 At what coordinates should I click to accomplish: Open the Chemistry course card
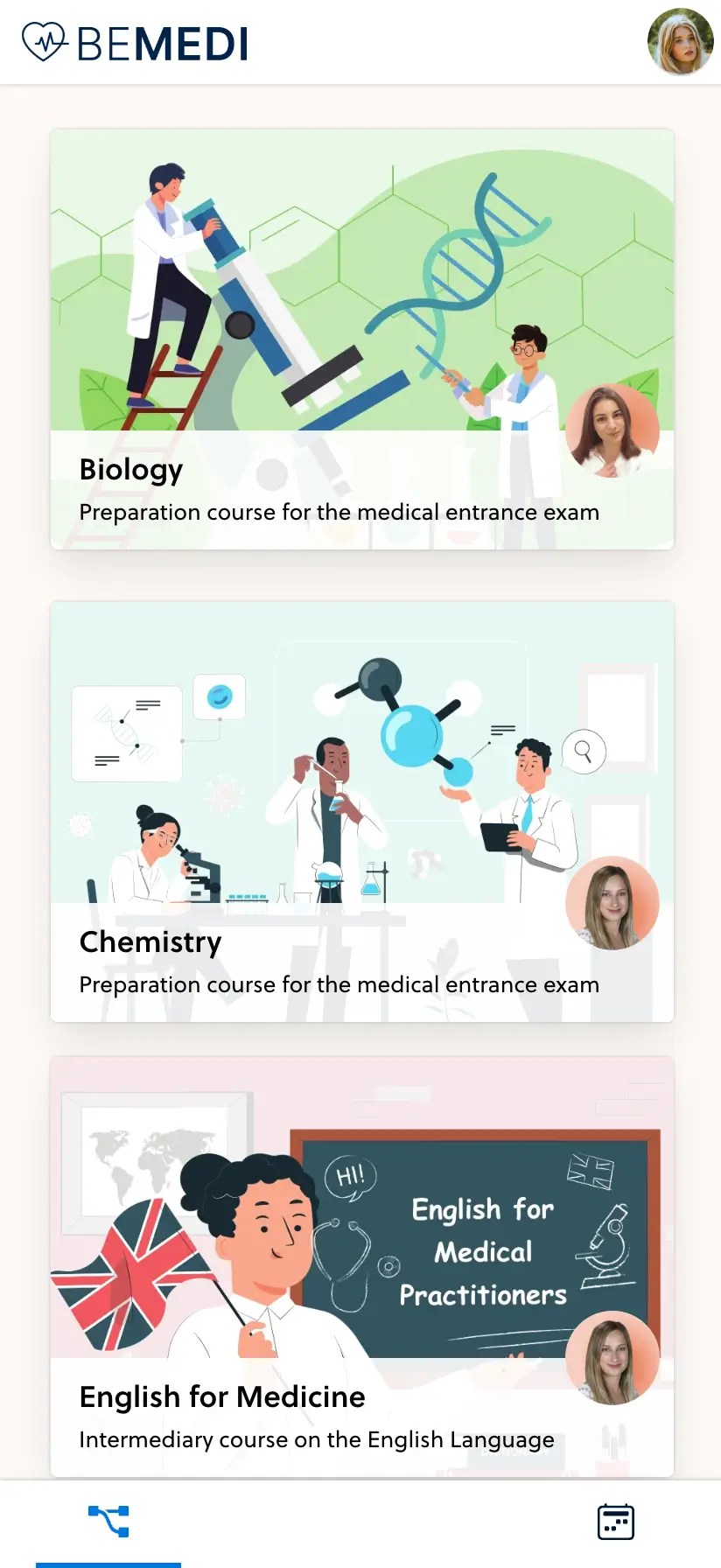(x=361, y=811)
